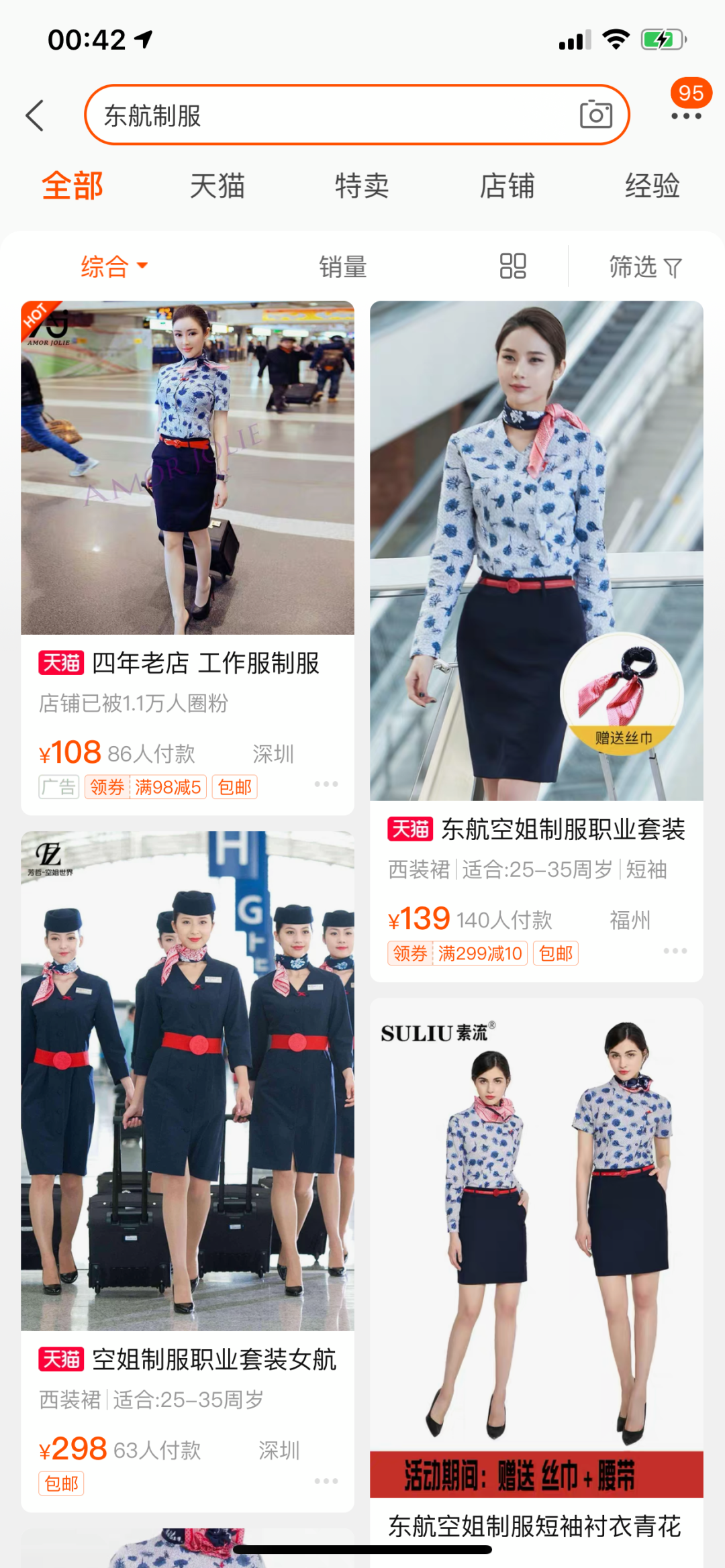Claim the 满98减5 coupon
This screenshot has width=725, height=1568.
[x=146, y=787]
